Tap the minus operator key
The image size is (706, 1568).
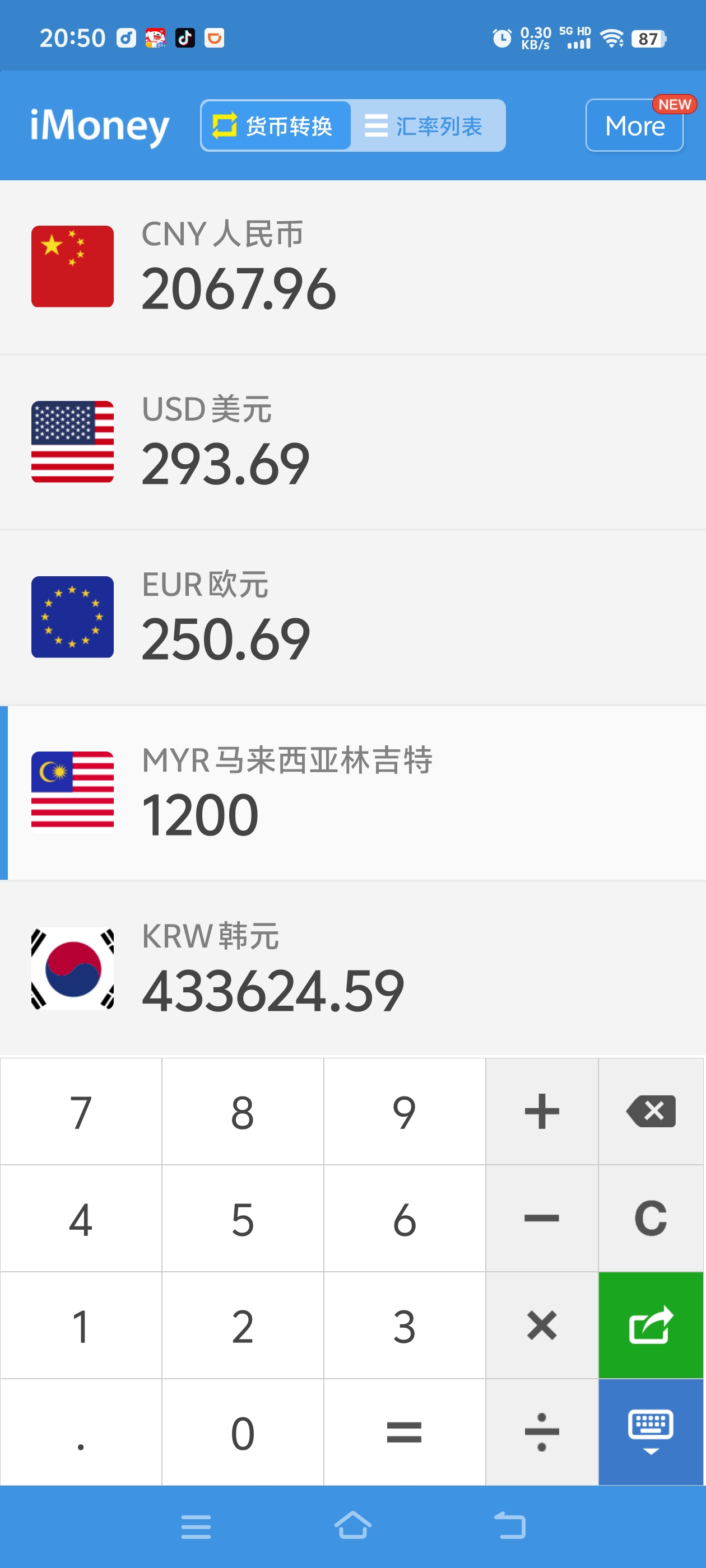[x=541, y=1219]
